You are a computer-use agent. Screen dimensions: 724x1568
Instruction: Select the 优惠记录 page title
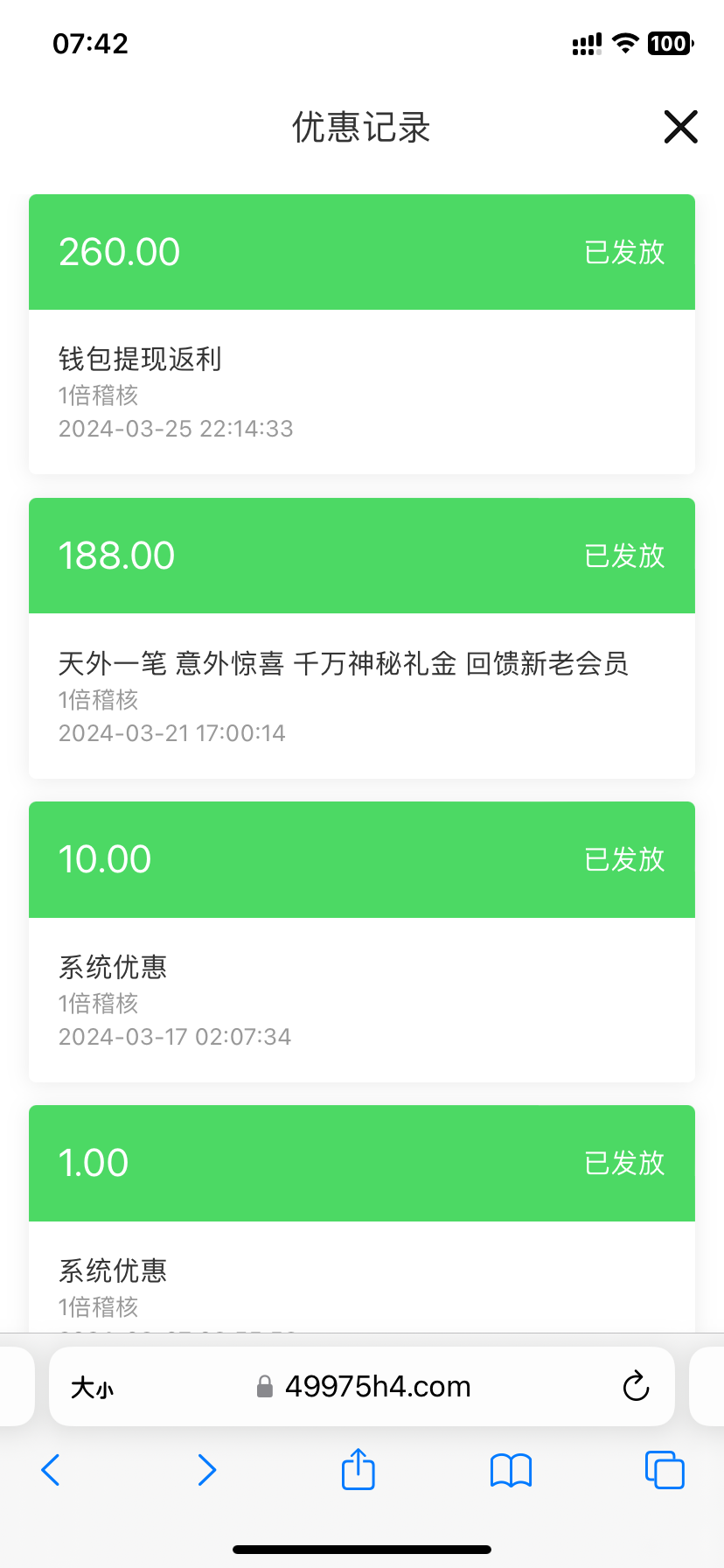pos(362,127)
